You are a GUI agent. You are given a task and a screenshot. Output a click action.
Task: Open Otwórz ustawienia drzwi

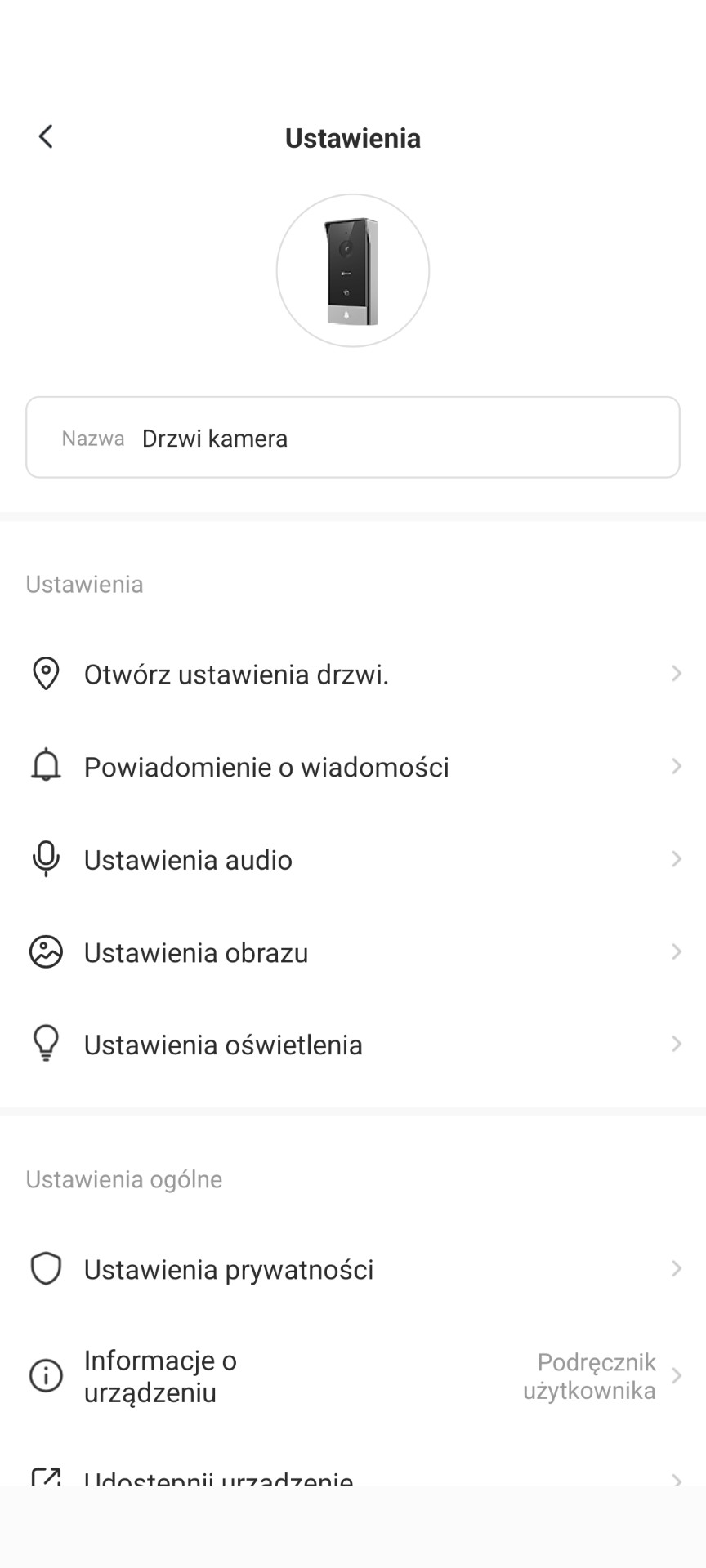(x=352, y=675)
